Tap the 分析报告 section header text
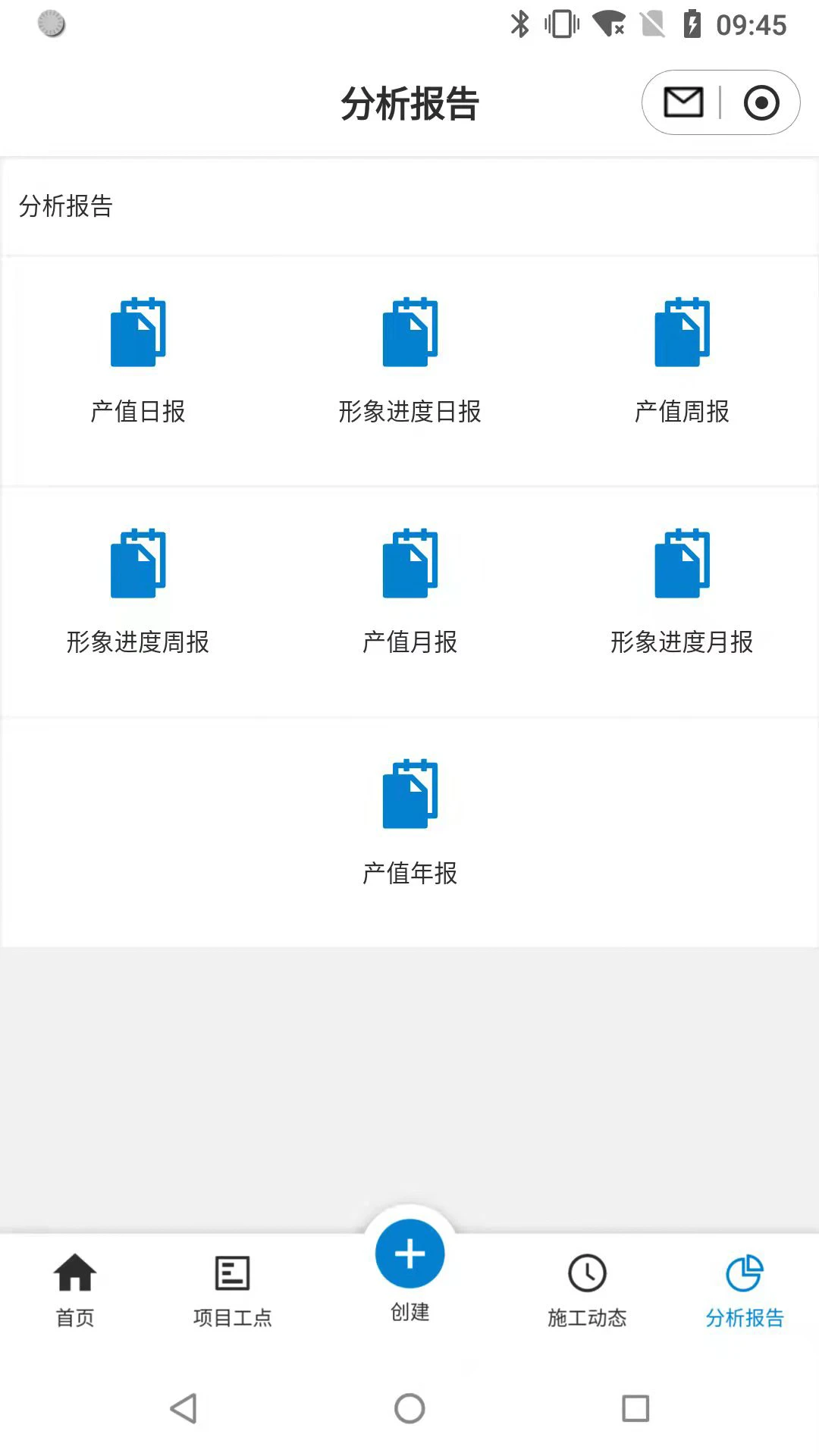This screenshot has height=1456, width=819. [x=64, y=206]
